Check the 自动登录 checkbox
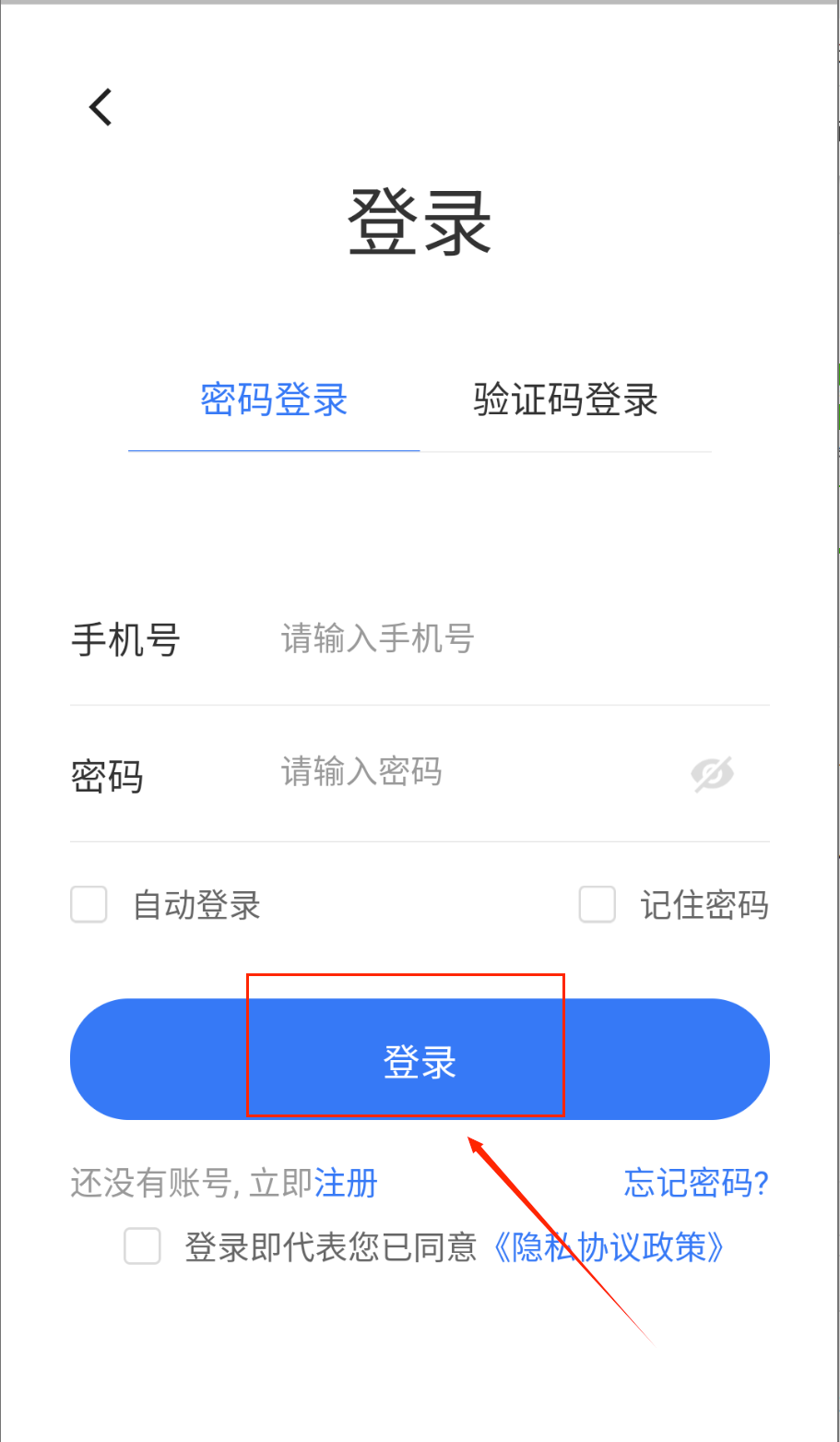 pos(89,905)
